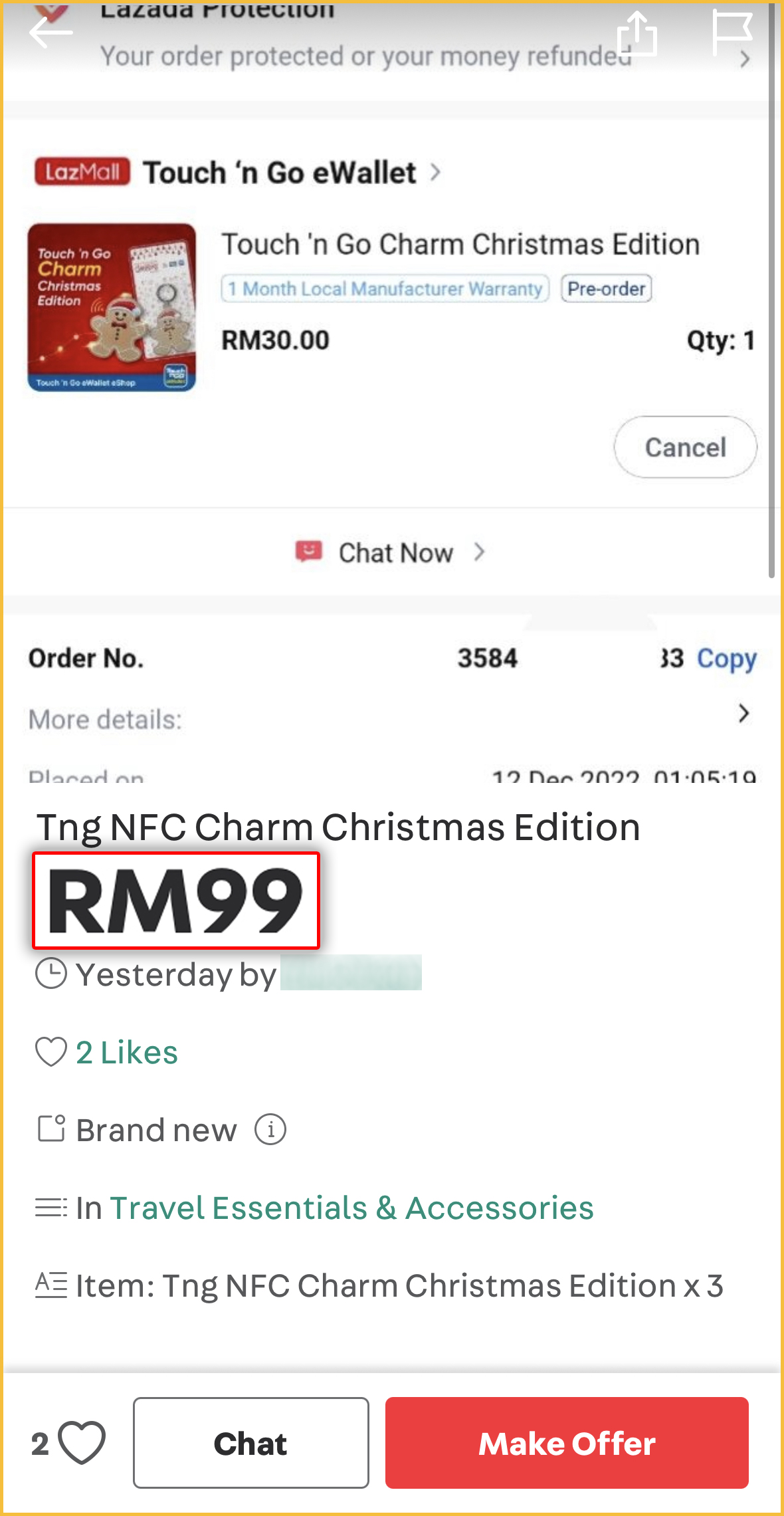Report this listing with the flag icon

pos(731,32)
